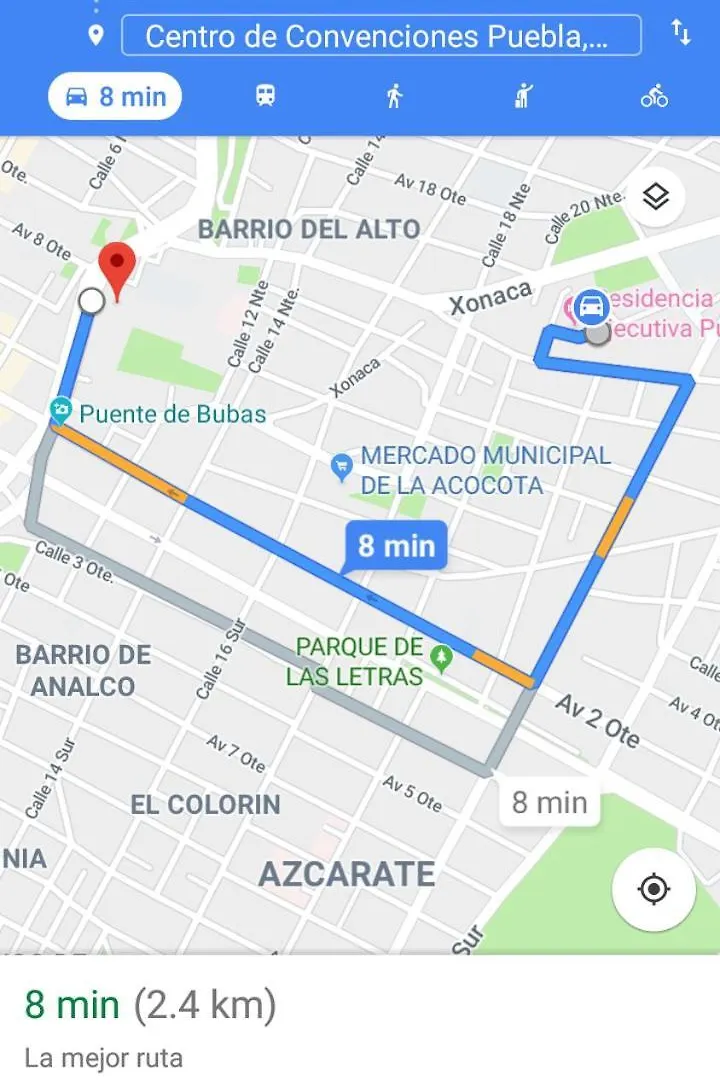Viewport: 720px width, 1080px height.
Task: Tap the Puente de Bubas place marker
Action: tap(61, 411)
